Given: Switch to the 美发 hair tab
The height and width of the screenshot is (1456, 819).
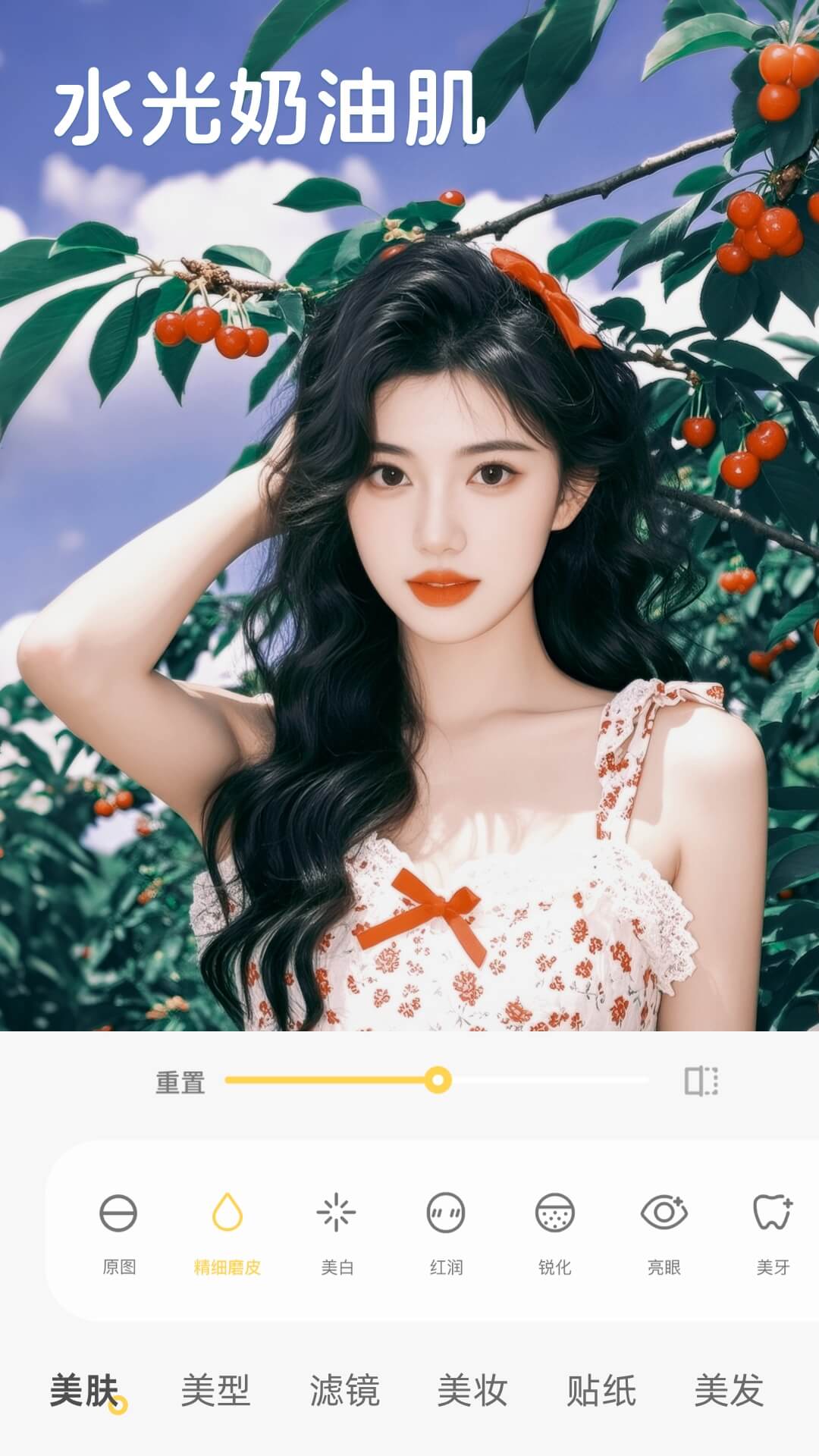Looking at the screenshot, I should (729, 1391).
